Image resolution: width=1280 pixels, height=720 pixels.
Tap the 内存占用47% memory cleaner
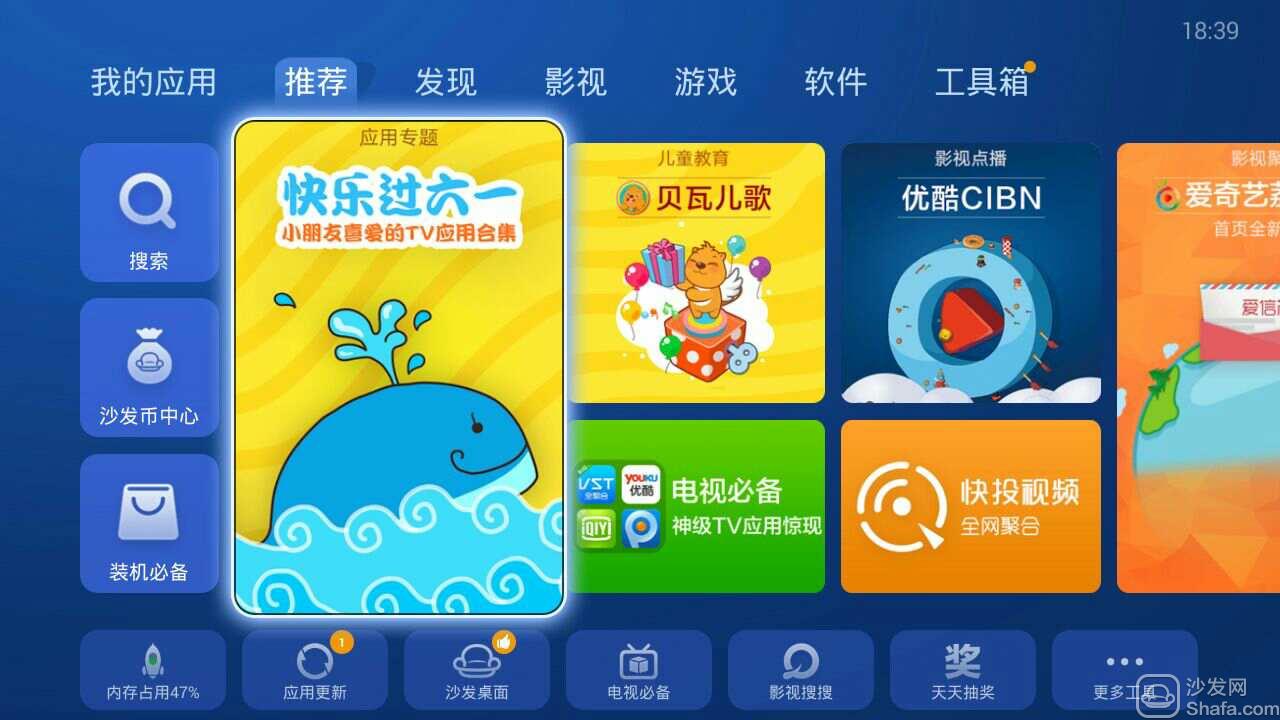point(153,670)
